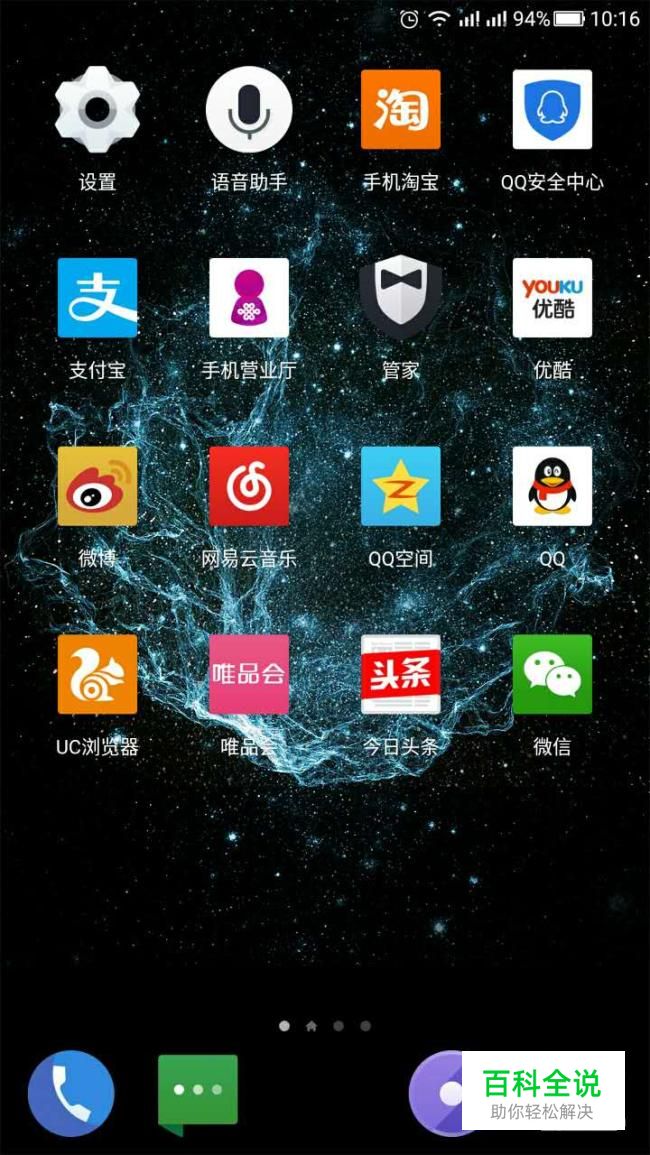Launch 今日头条 news app

click(400, 674)
